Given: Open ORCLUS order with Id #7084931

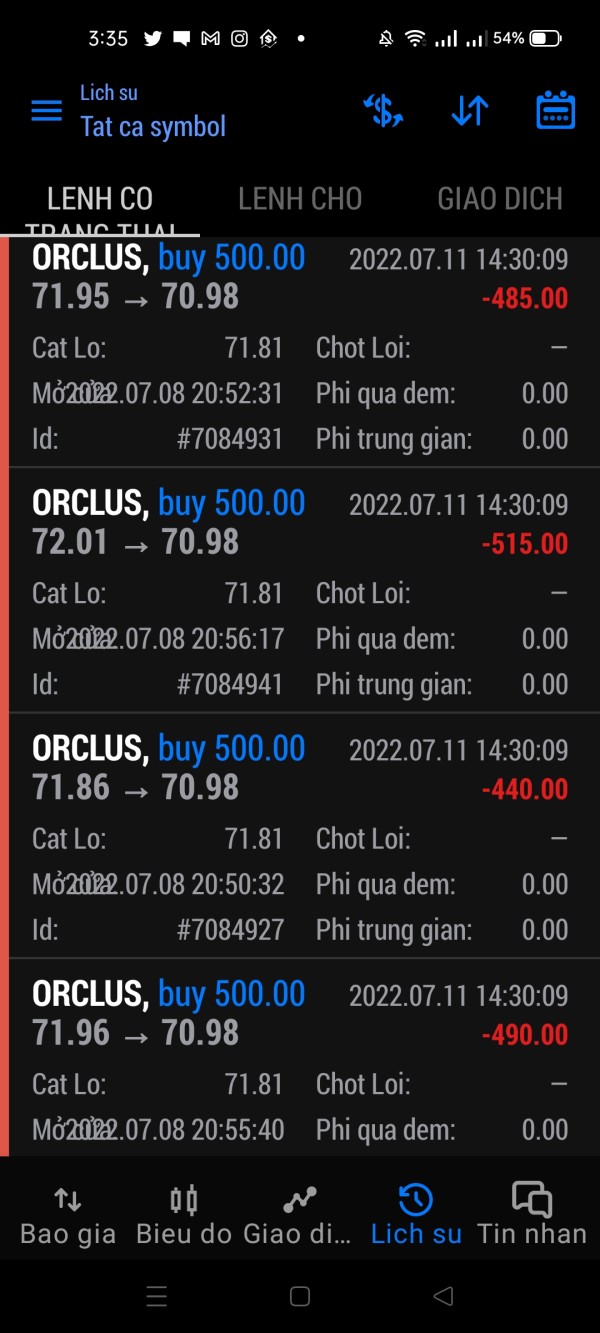Looking at the screenshot, I should 300,350.
